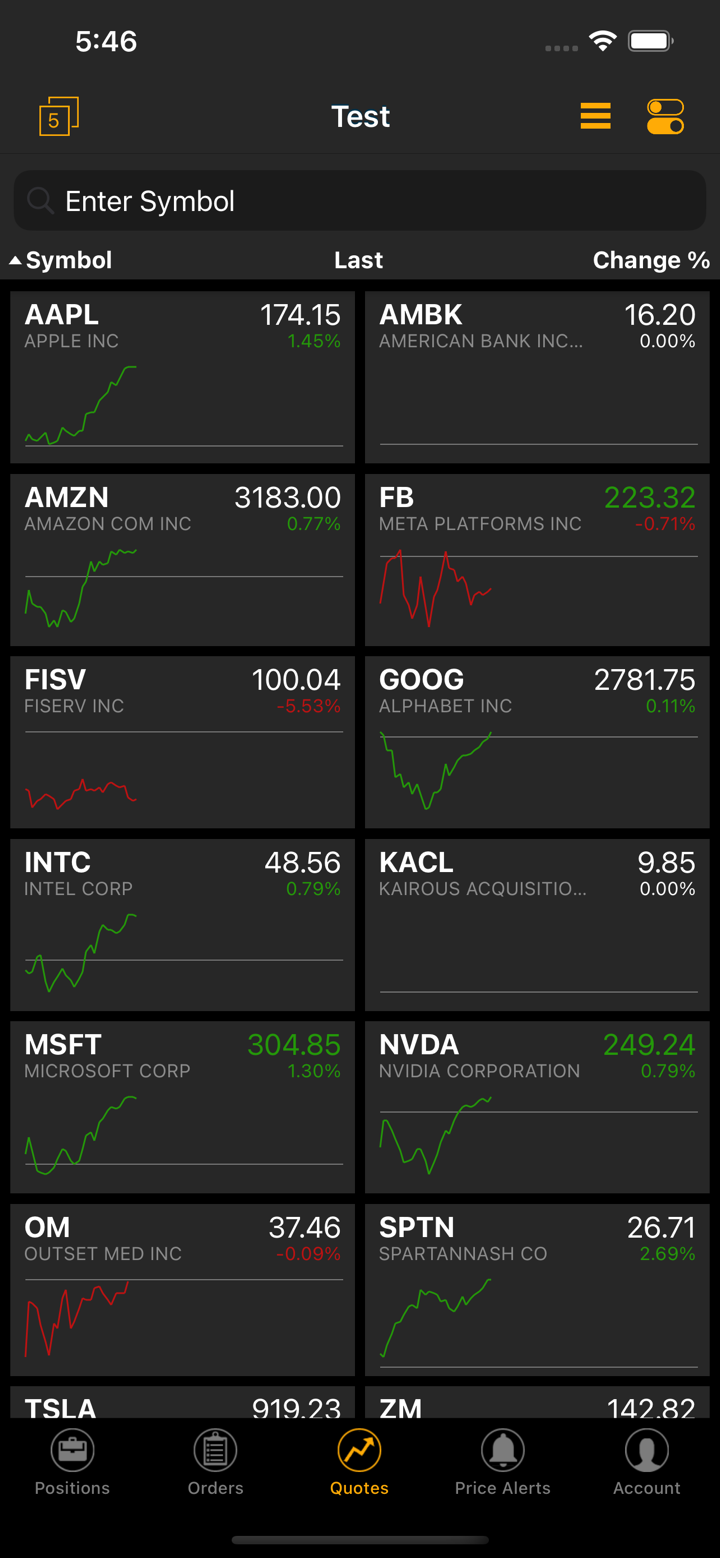The width and height of the screenshot is (720, 1558).
Task: Select the MSFT Microsoft card
Action: 182,1107
